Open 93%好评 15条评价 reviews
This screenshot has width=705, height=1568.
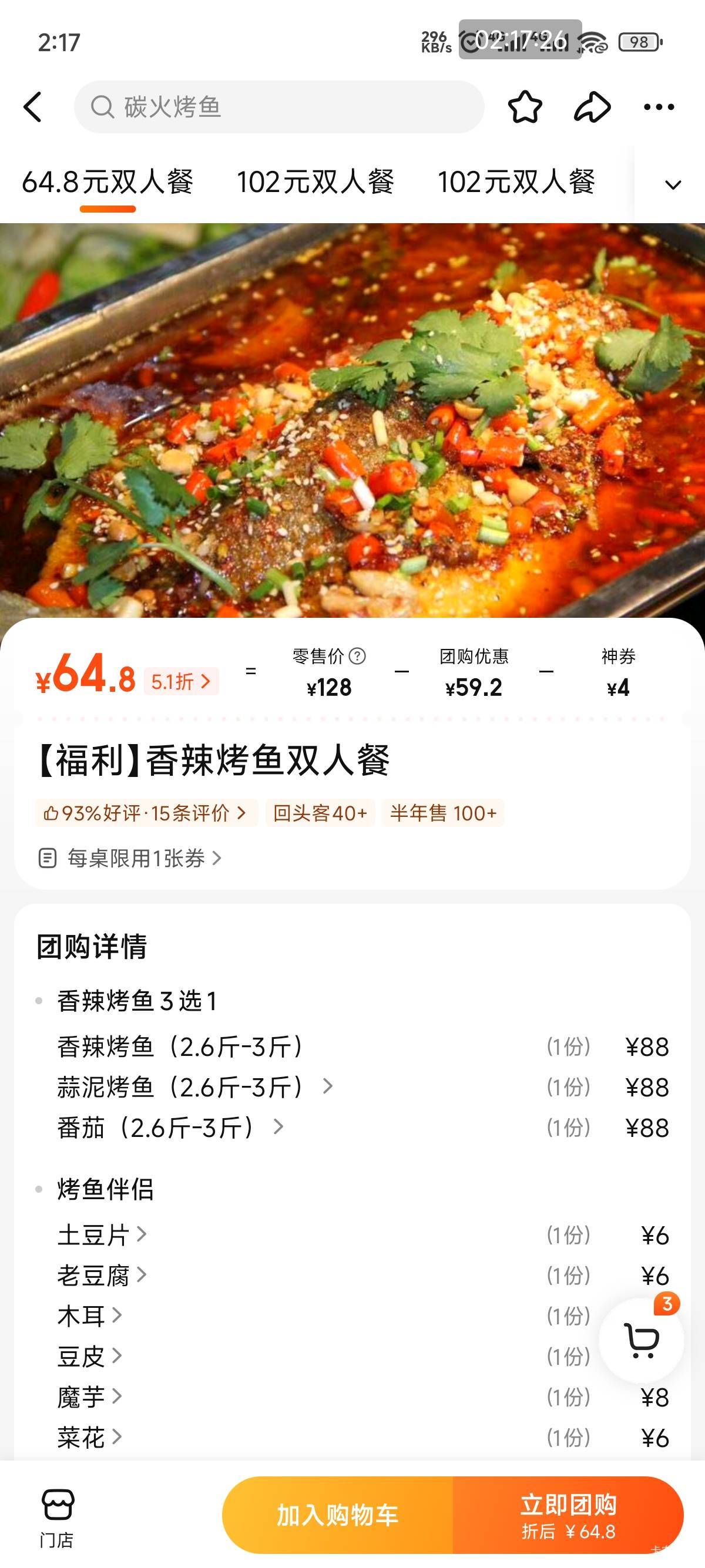(x=146, y=813)
